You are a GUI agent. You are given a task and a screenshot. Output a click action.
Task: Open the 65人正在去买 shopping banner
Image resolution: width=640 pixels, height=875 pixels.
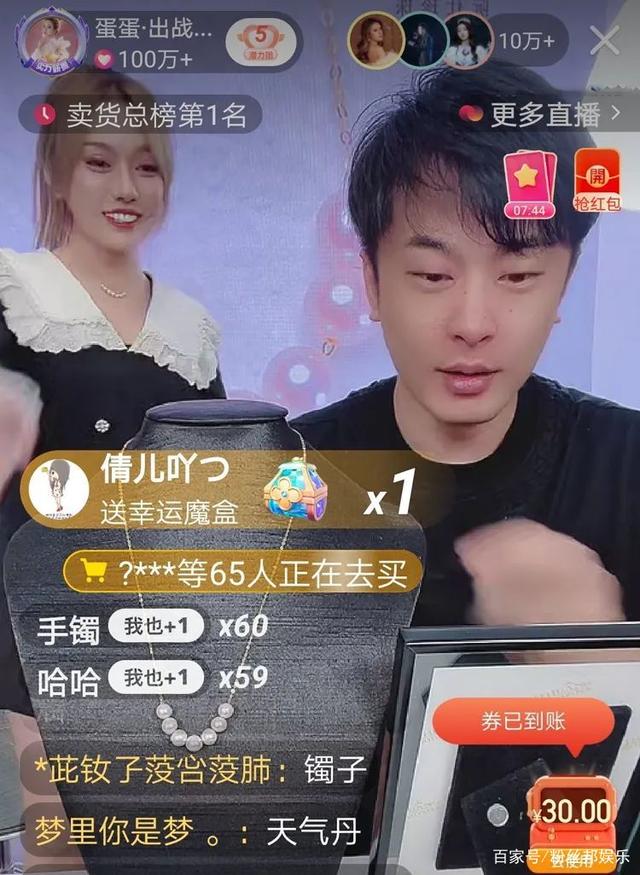click(242, 573)
